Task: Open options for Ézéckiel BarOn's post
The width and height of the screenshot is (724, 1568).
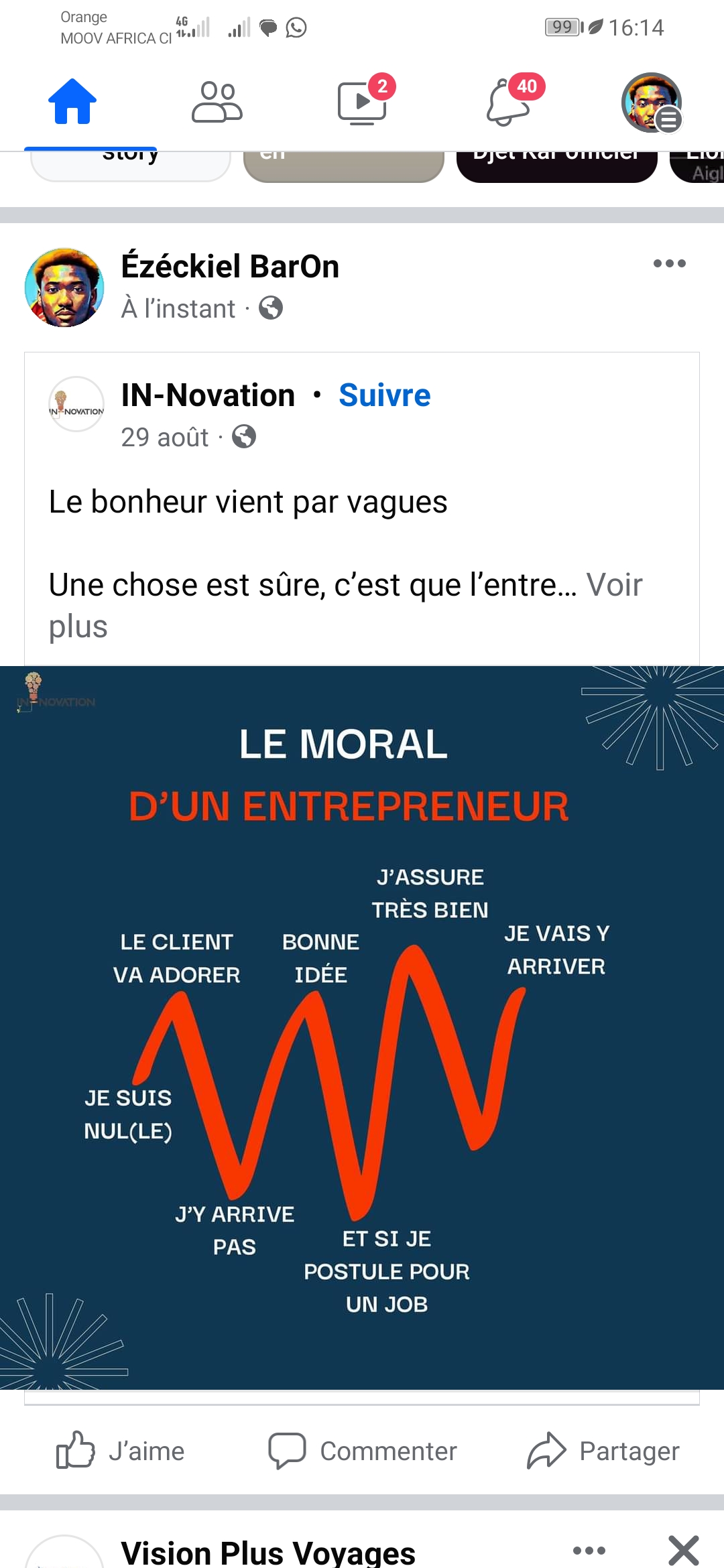Action: coord(669,263)
